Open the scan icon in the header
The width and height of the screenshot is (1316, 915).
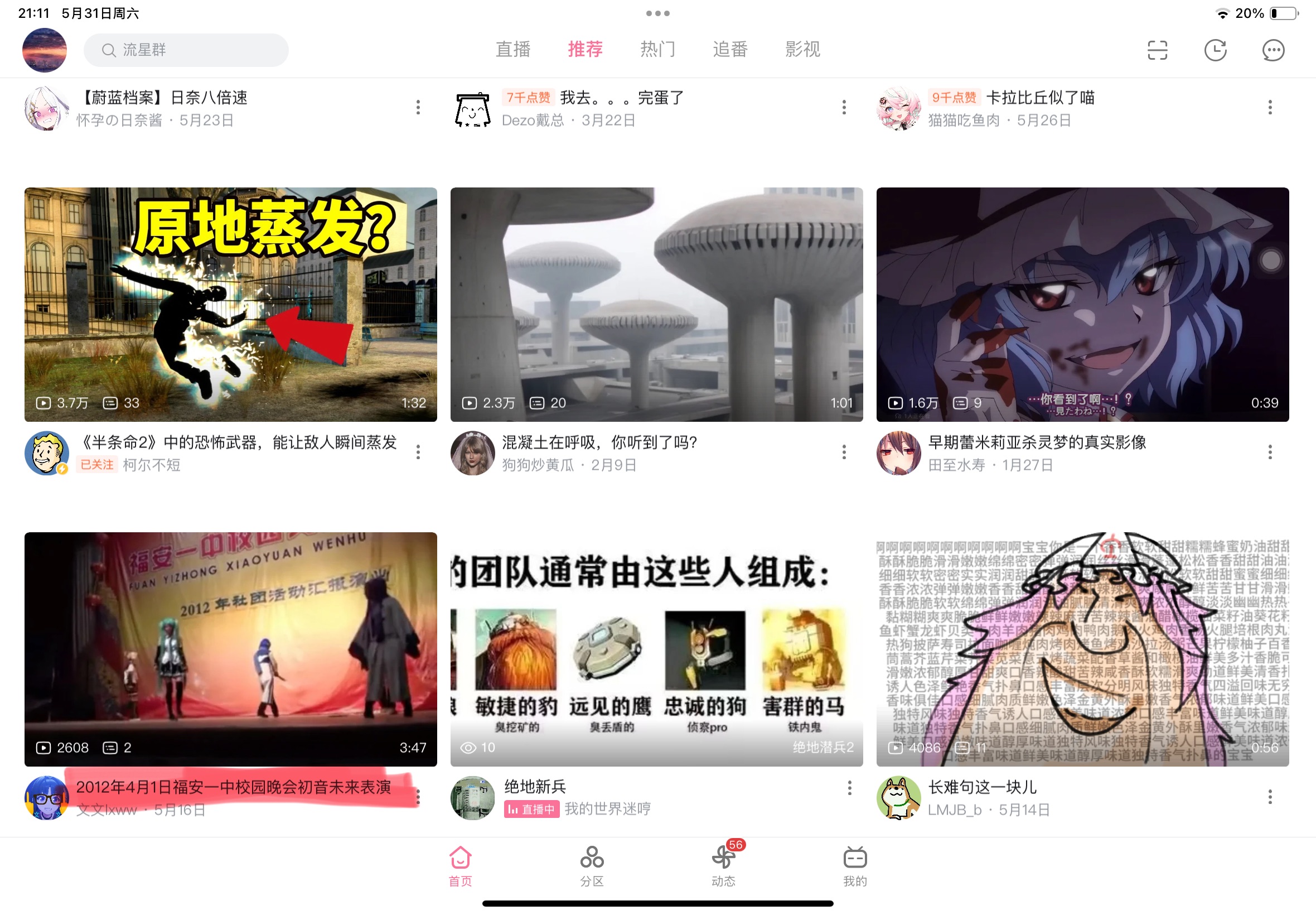[1157, 50]
